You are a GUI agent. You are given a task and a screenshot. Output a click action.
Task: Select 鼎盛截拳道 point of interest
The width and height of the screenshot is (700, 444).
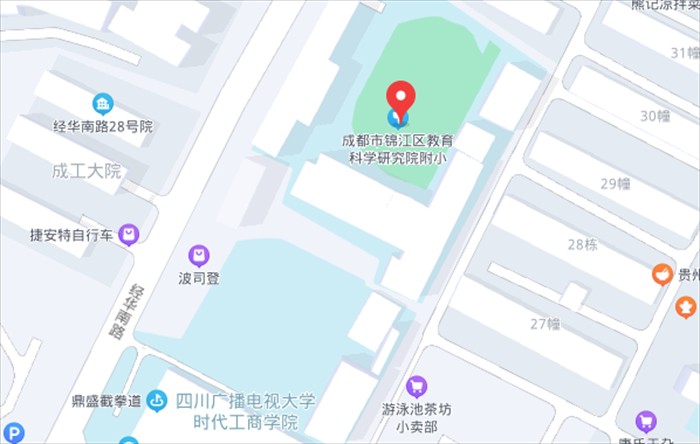click(x=157, y=400)
